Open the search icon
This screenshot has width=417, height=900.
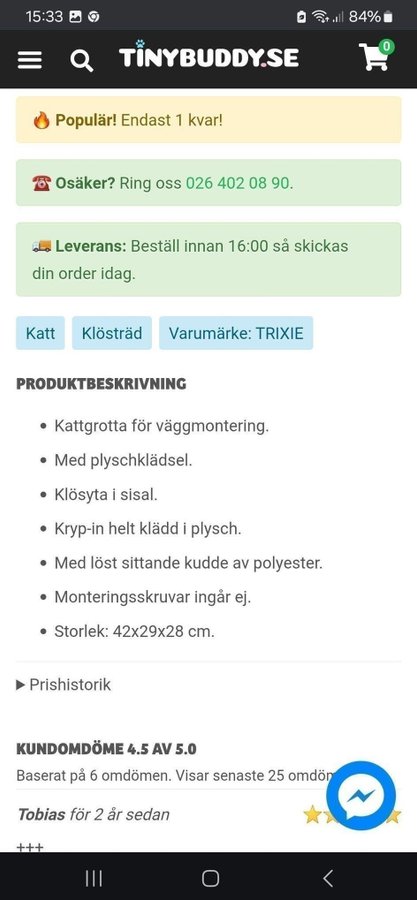(x=81, y=60)
